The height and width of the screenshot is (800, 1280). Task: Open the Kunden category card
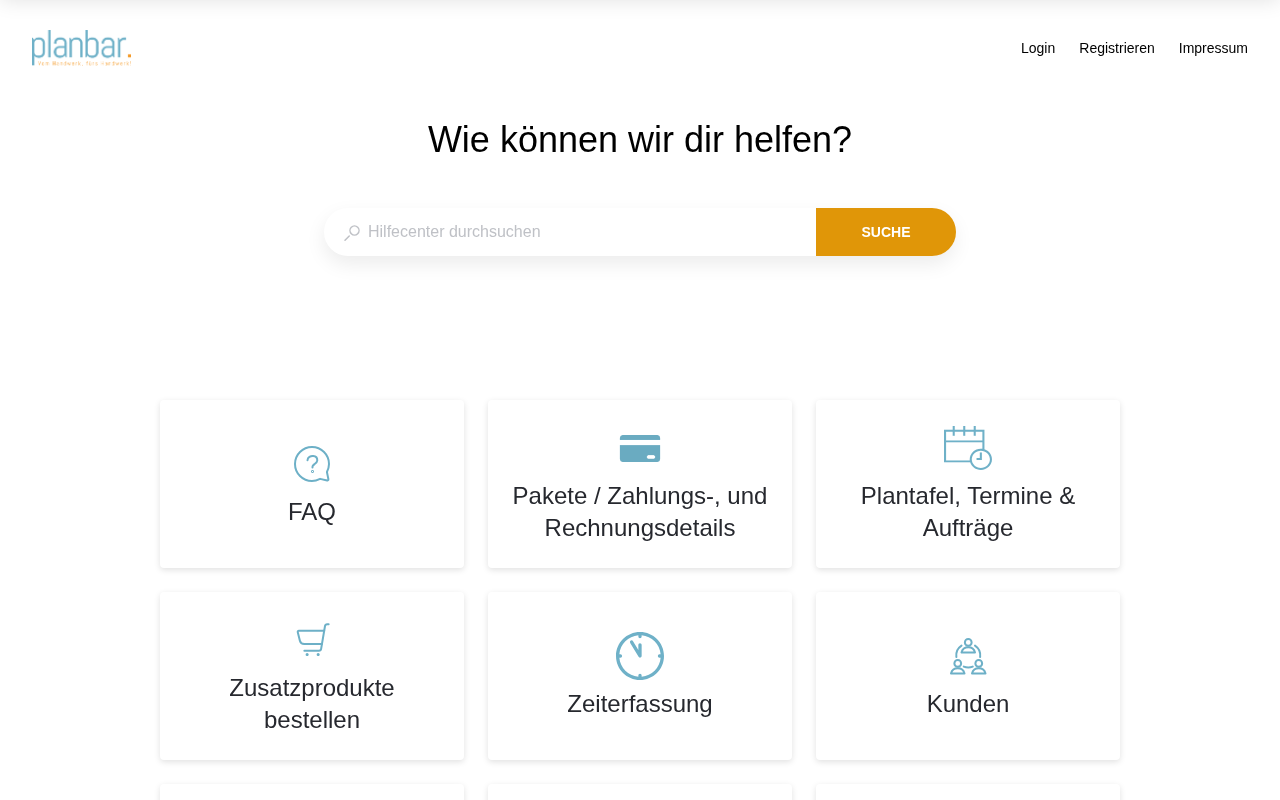point(967,677)
